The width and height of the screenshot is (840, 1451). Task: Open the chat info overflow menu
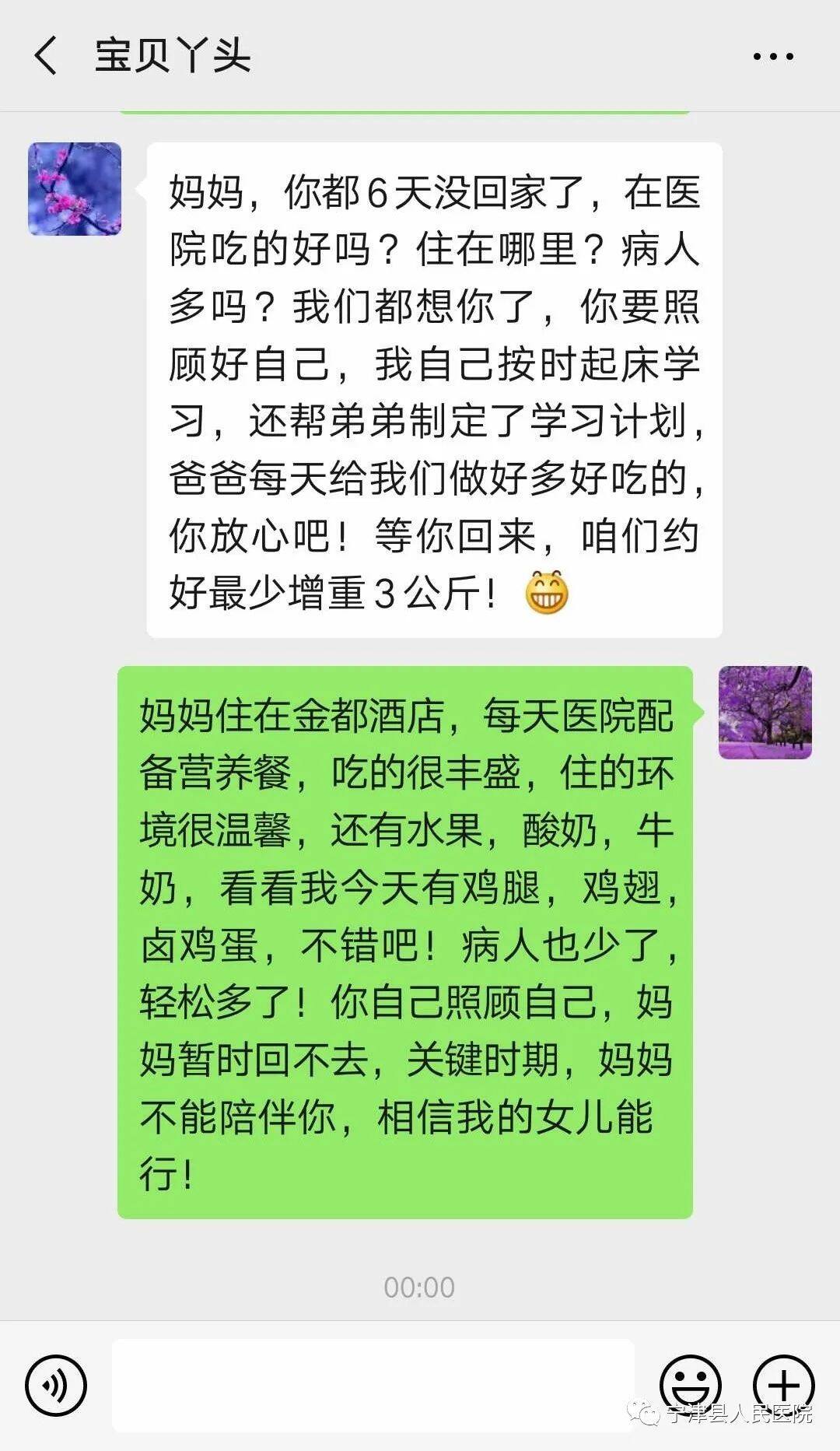(x=773, y=56)
